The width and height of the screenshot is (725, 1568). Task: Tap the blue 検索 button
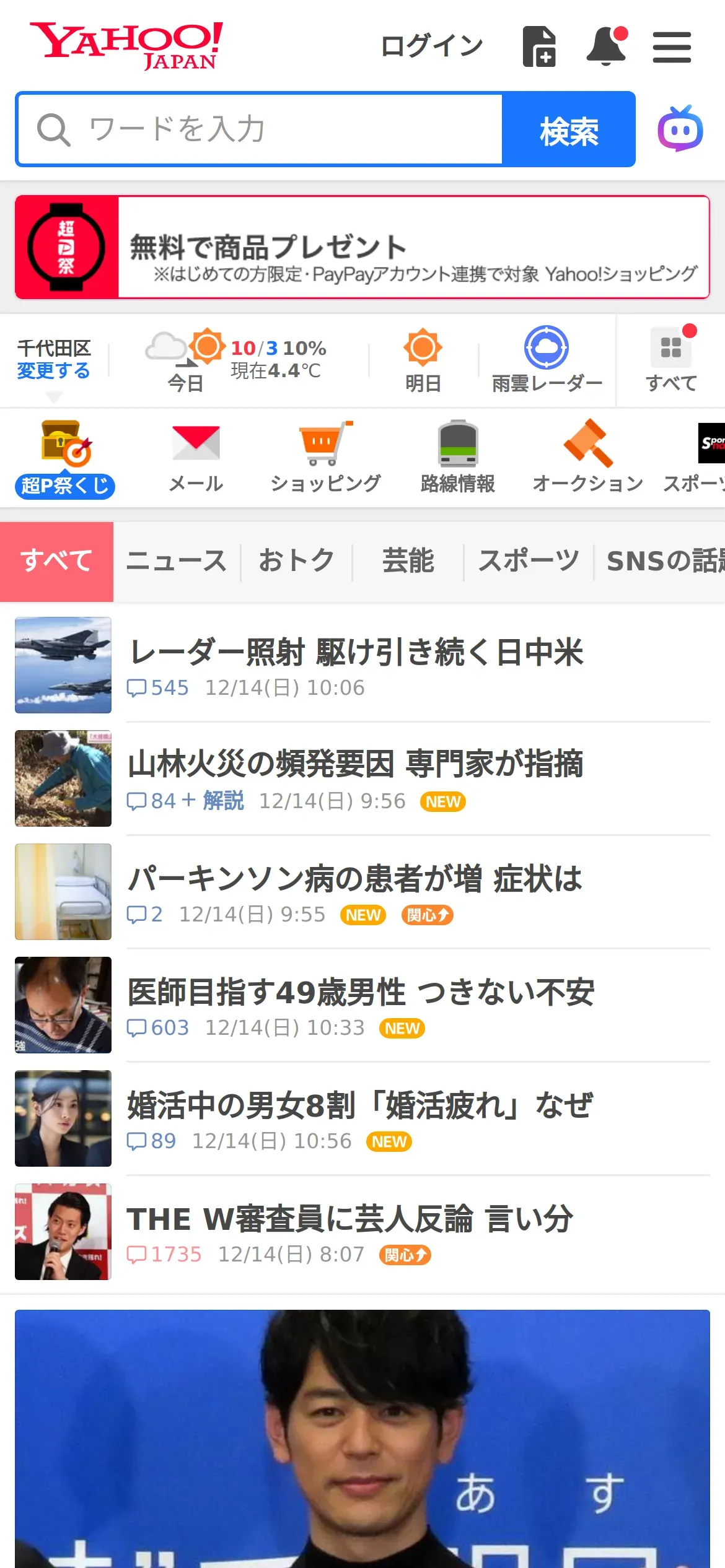[568, 129]
